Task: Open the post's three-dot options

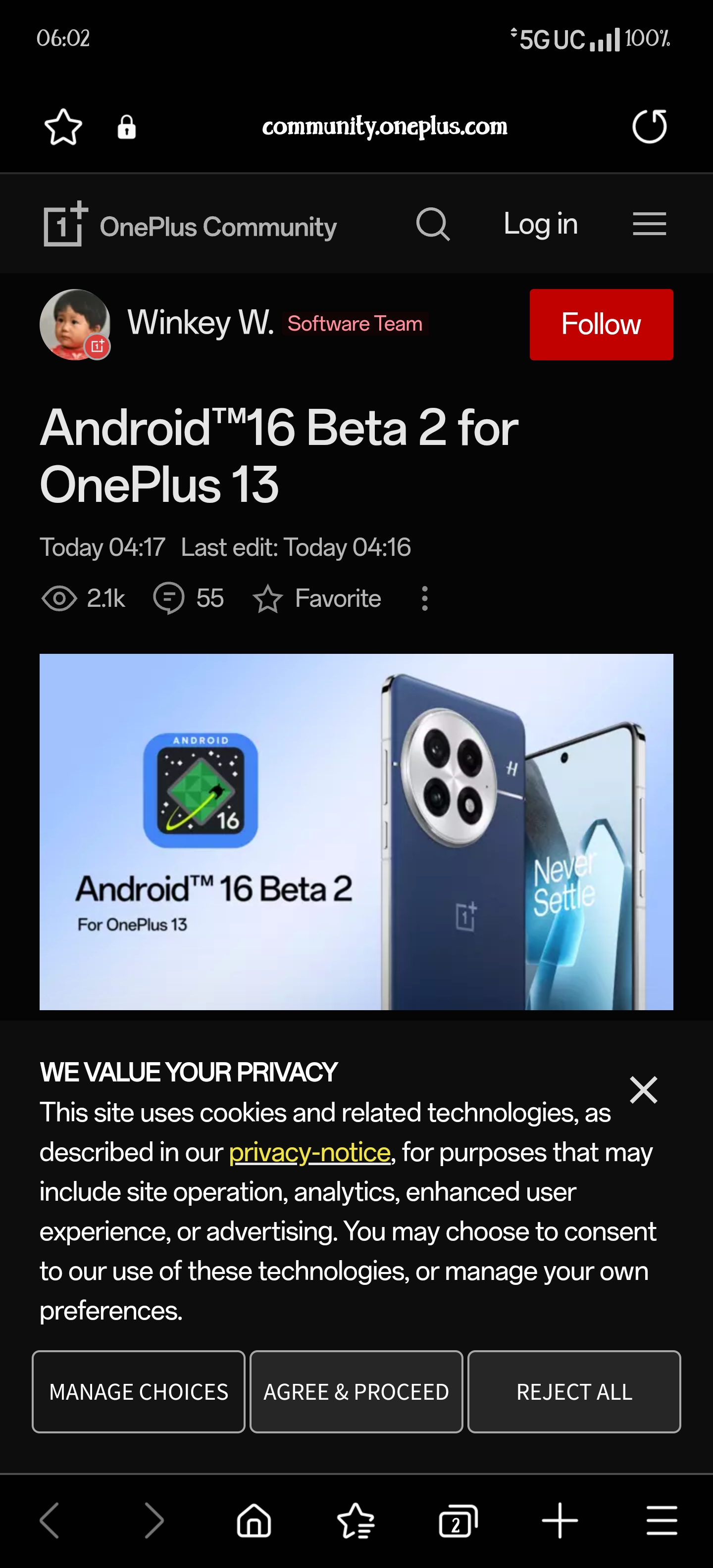Action: point(424,598)
